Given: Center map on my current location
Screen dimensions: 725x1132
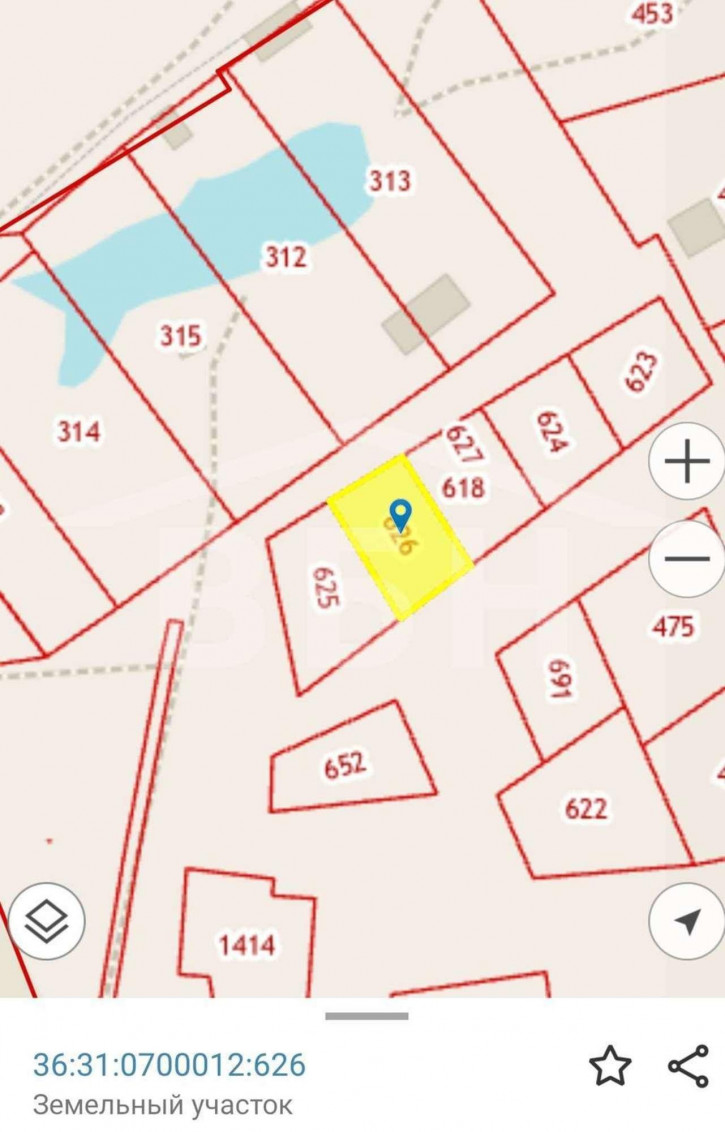Looking at the screenshot, I should (x=687, y=921).
